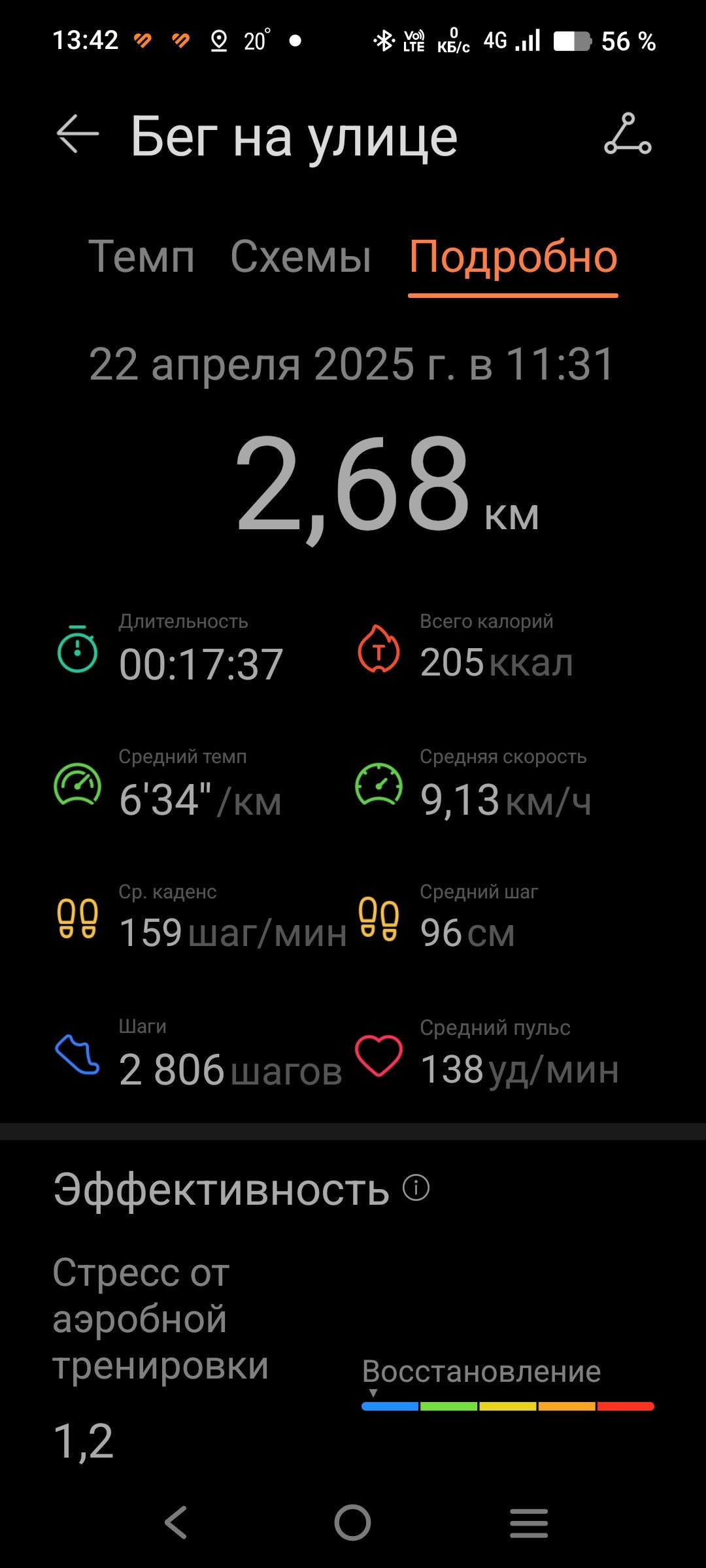Switch to the Темп tab
The image size is (706, 1568).
(142, 256)
